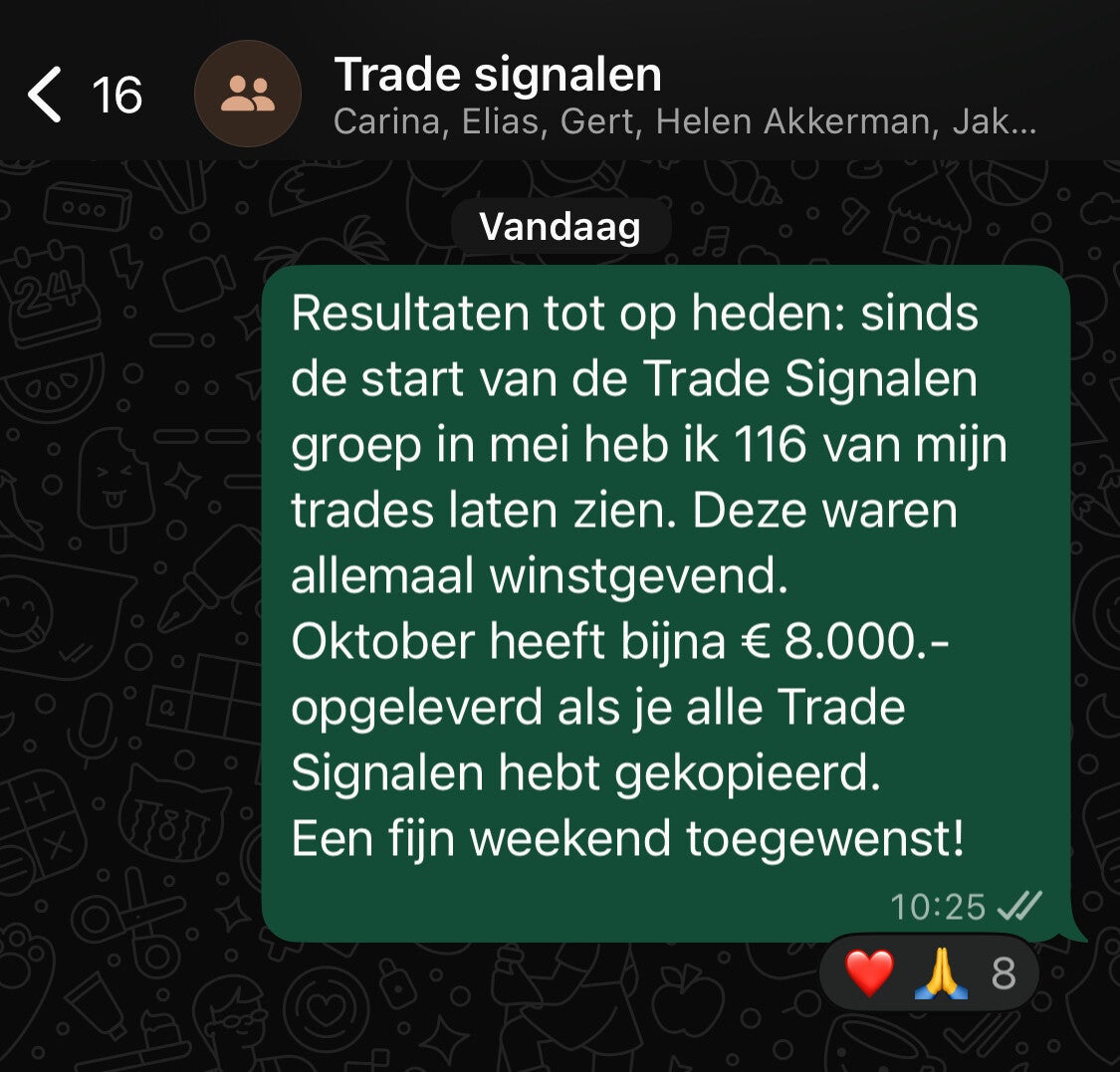The width and height of the screenshot is (1120, 1072).
Task: View the reactions on the message
Action: pos(927,972)
